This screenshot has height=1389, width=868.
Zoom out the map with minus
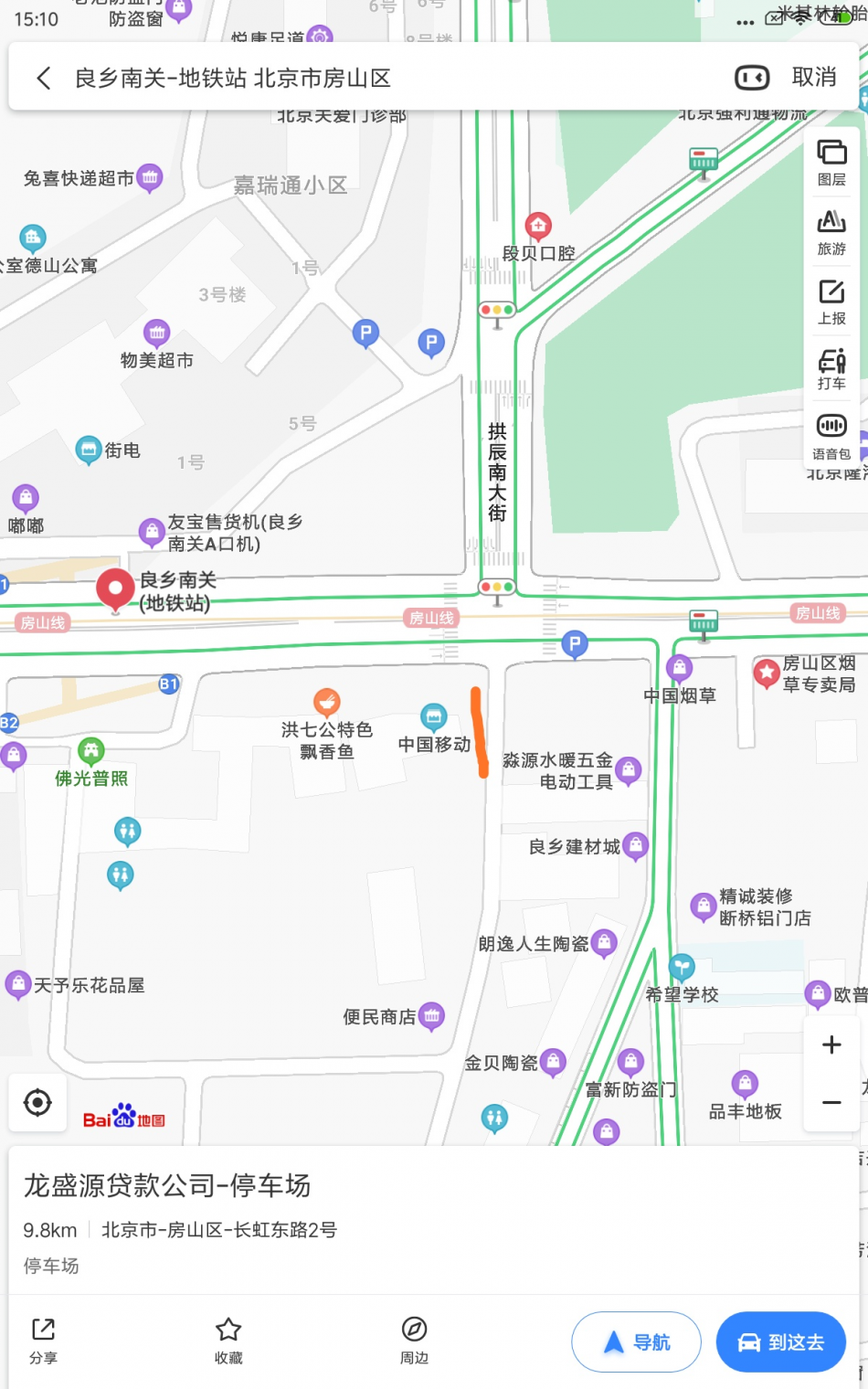[831, 1102]
